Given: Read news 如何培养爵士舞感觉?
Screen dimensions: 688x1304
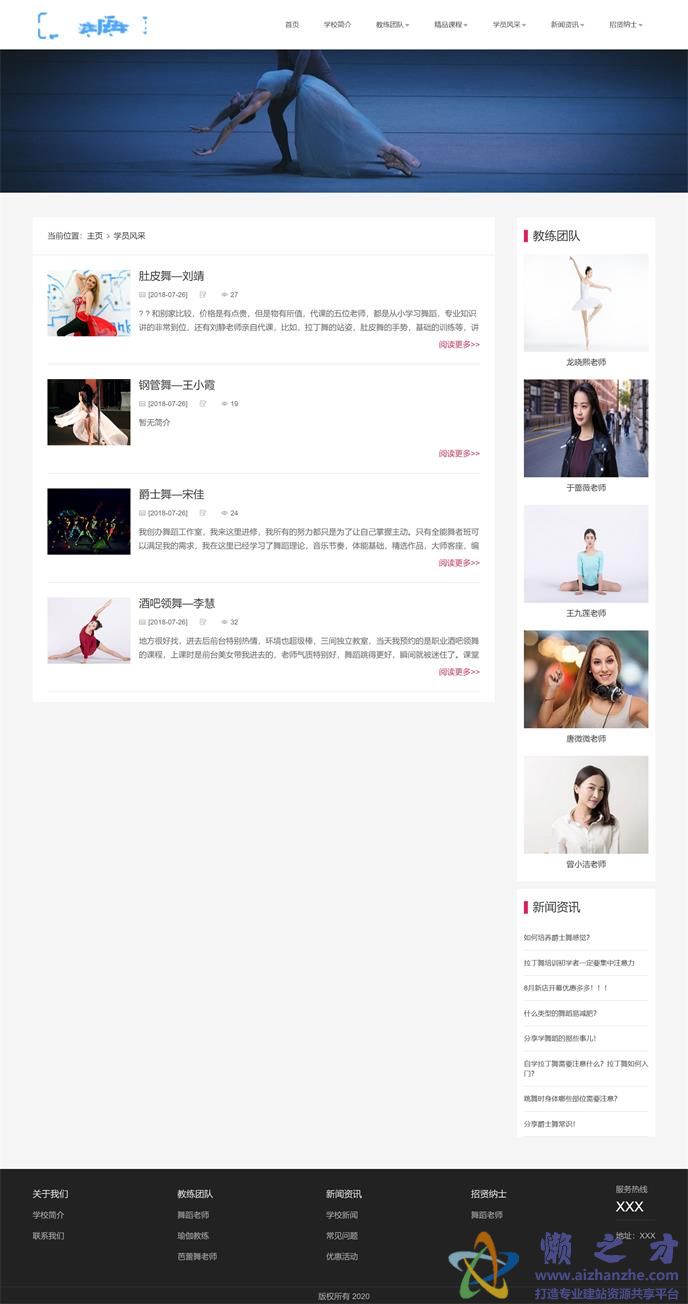Looking at the screenshot, I should pos(557,938).
